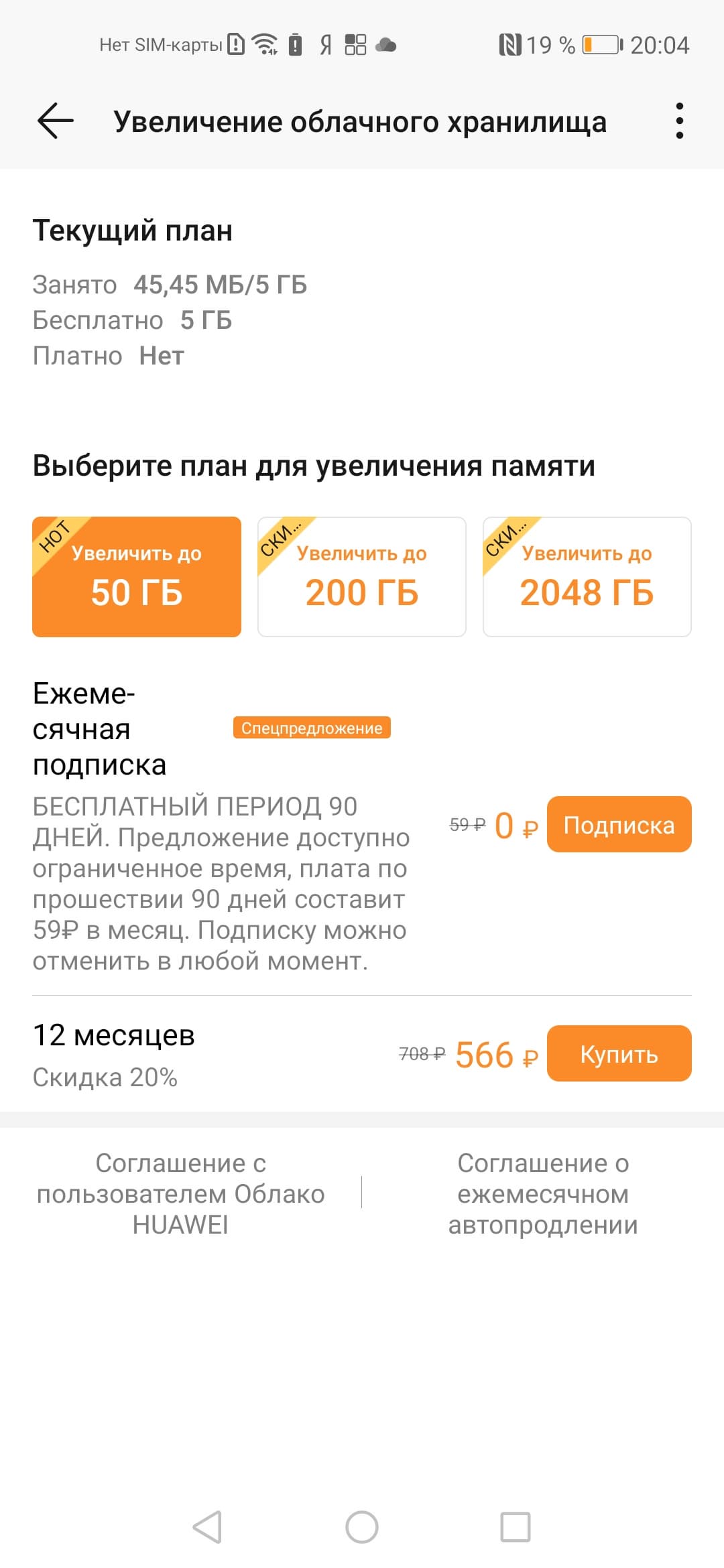Tap Купить for the 12-month plan

[x=619, y=1054]
